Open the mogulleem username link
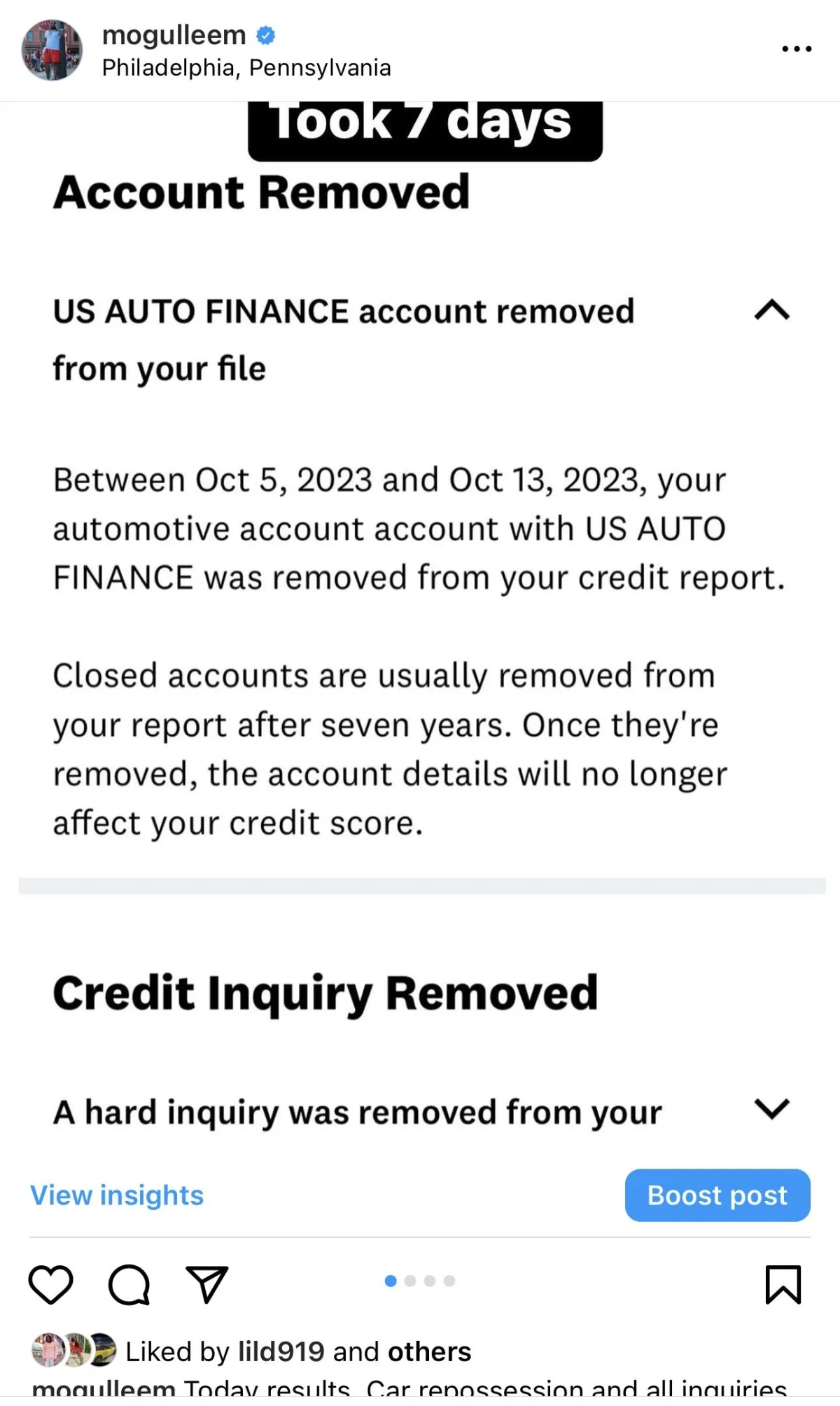 (x=174, y=35)
